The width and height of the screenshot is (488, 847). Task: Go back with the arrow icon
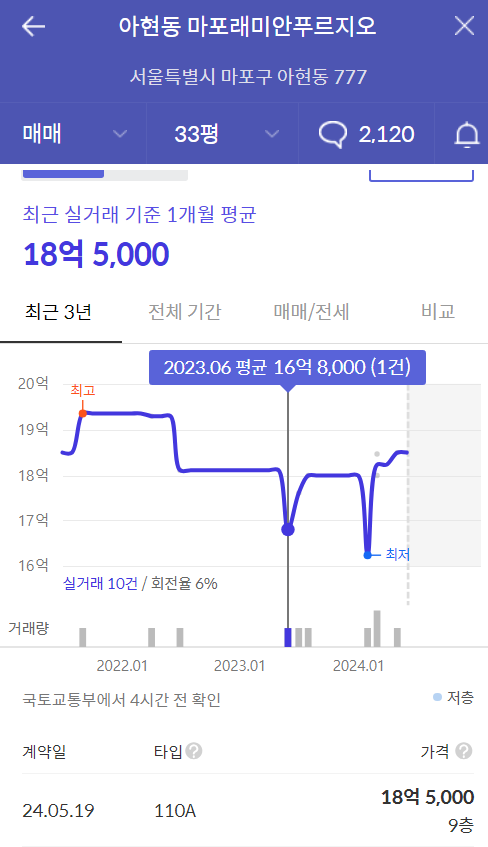34,26
